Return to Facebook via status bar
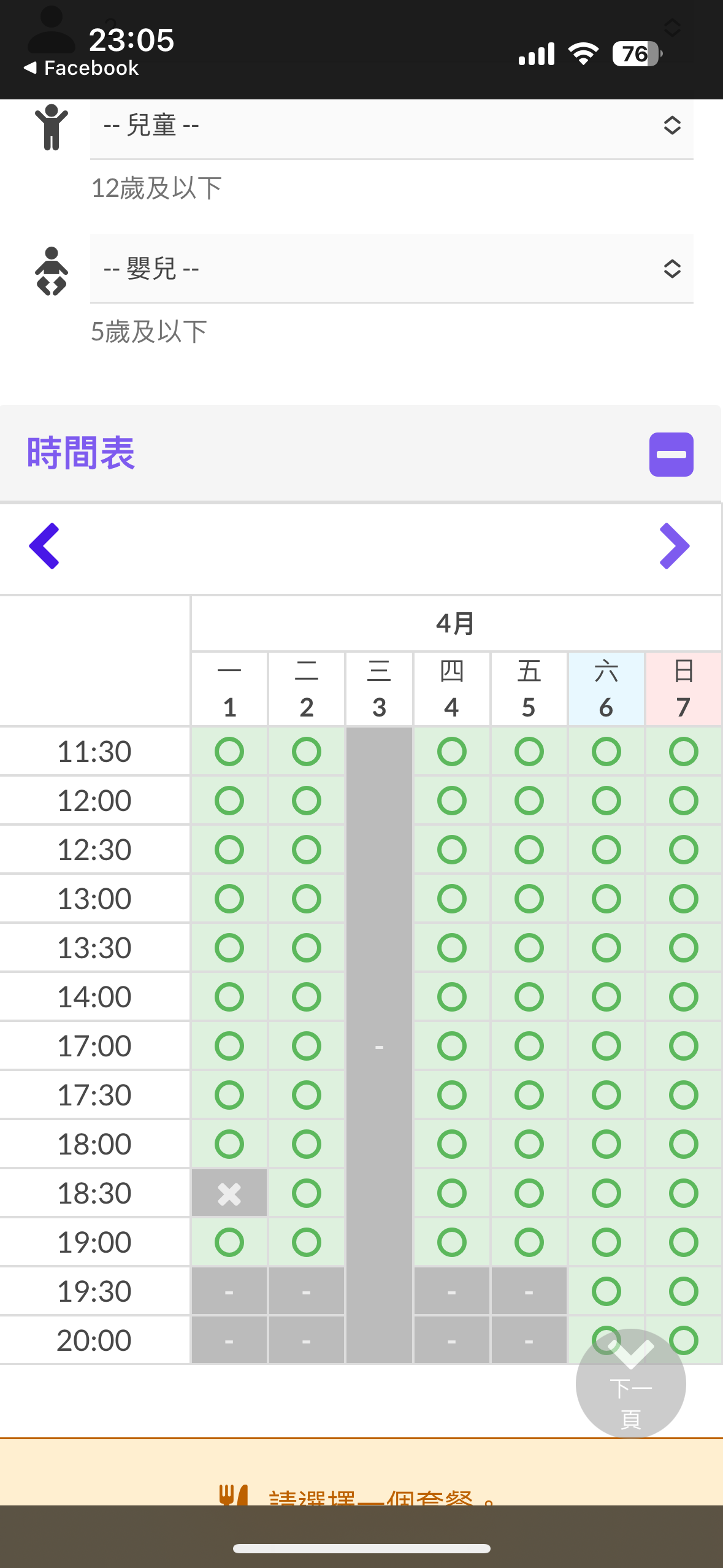The height and width of the screenshot is (1568, 723). pyautogui.click(x=82, y=67)
